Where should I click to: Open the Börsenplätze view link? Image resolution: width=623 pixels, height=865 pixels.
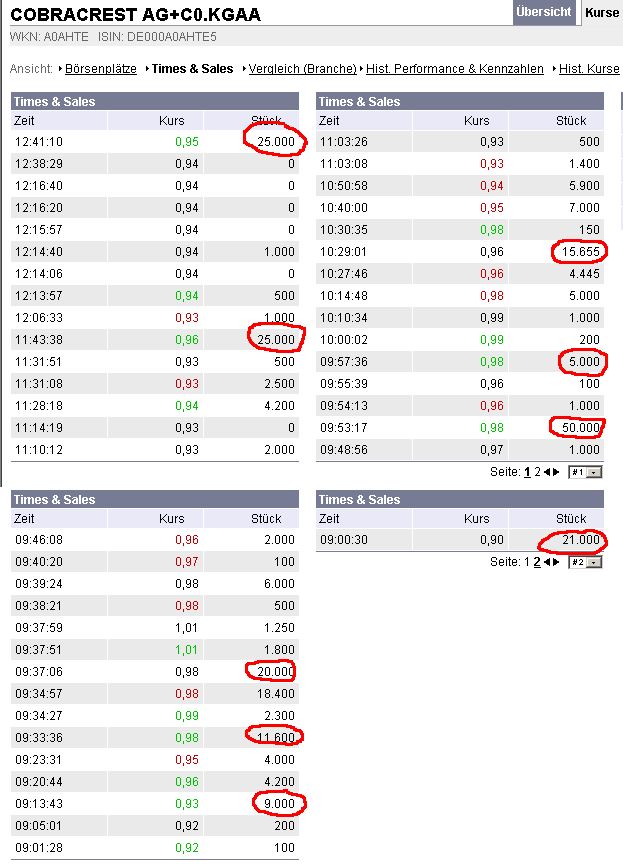[101, 69]
